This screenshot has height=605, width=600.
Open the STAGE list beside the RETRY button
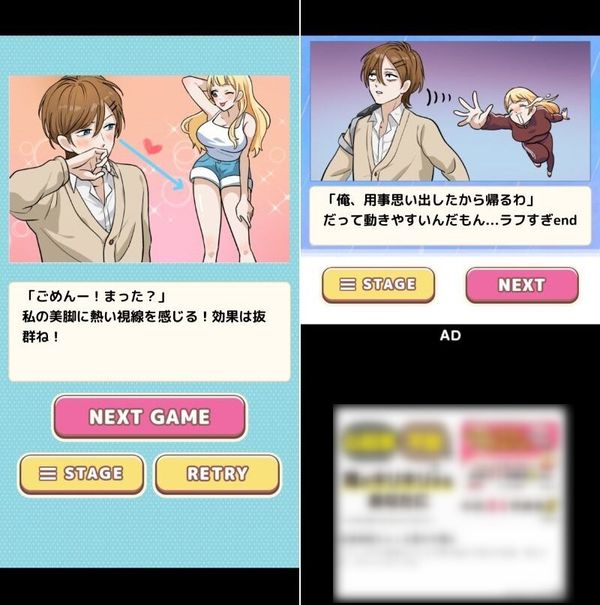click(81, 474)
